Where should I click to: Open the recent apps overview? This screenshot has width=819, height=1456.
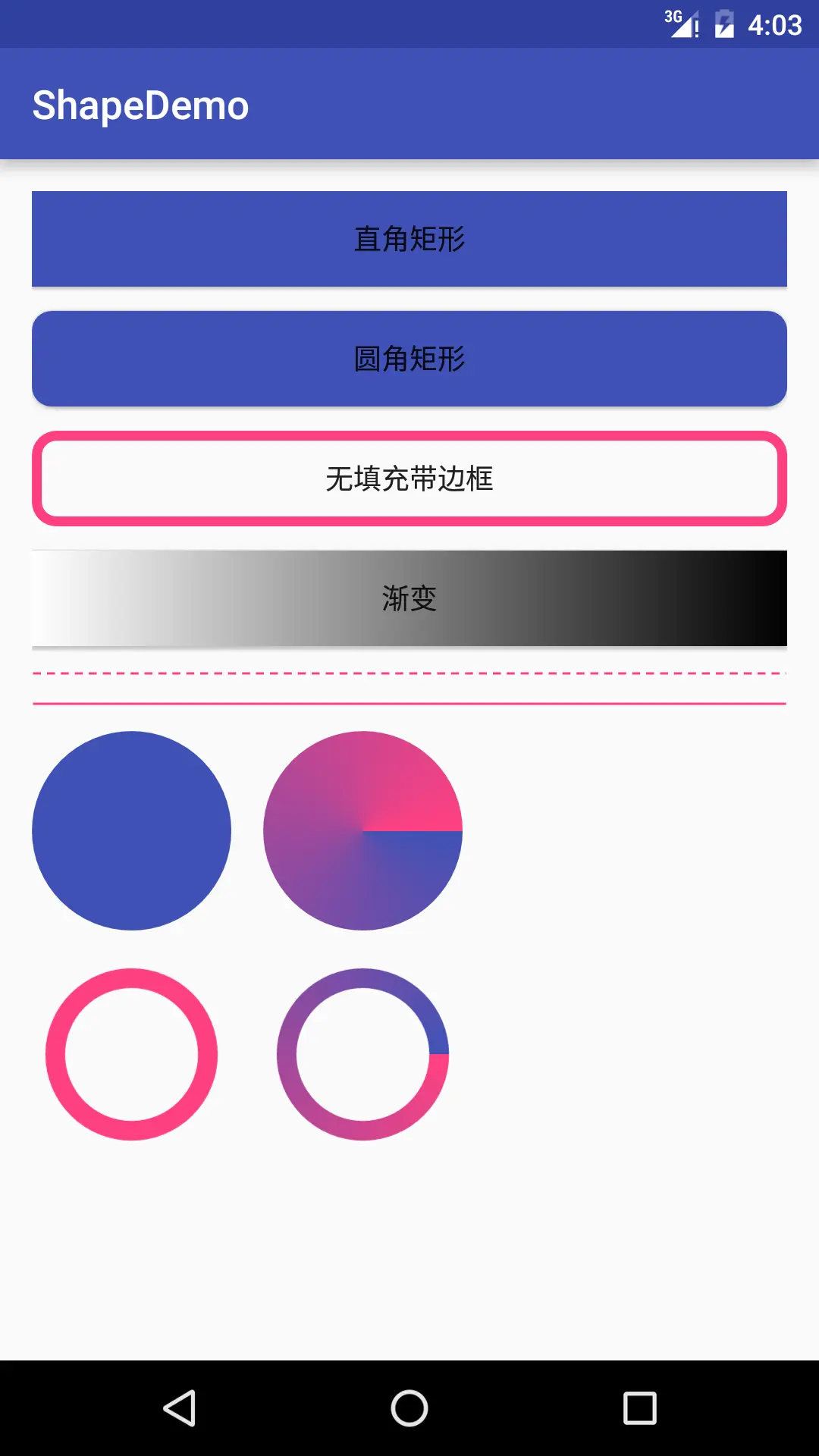tap(639, 1408)
